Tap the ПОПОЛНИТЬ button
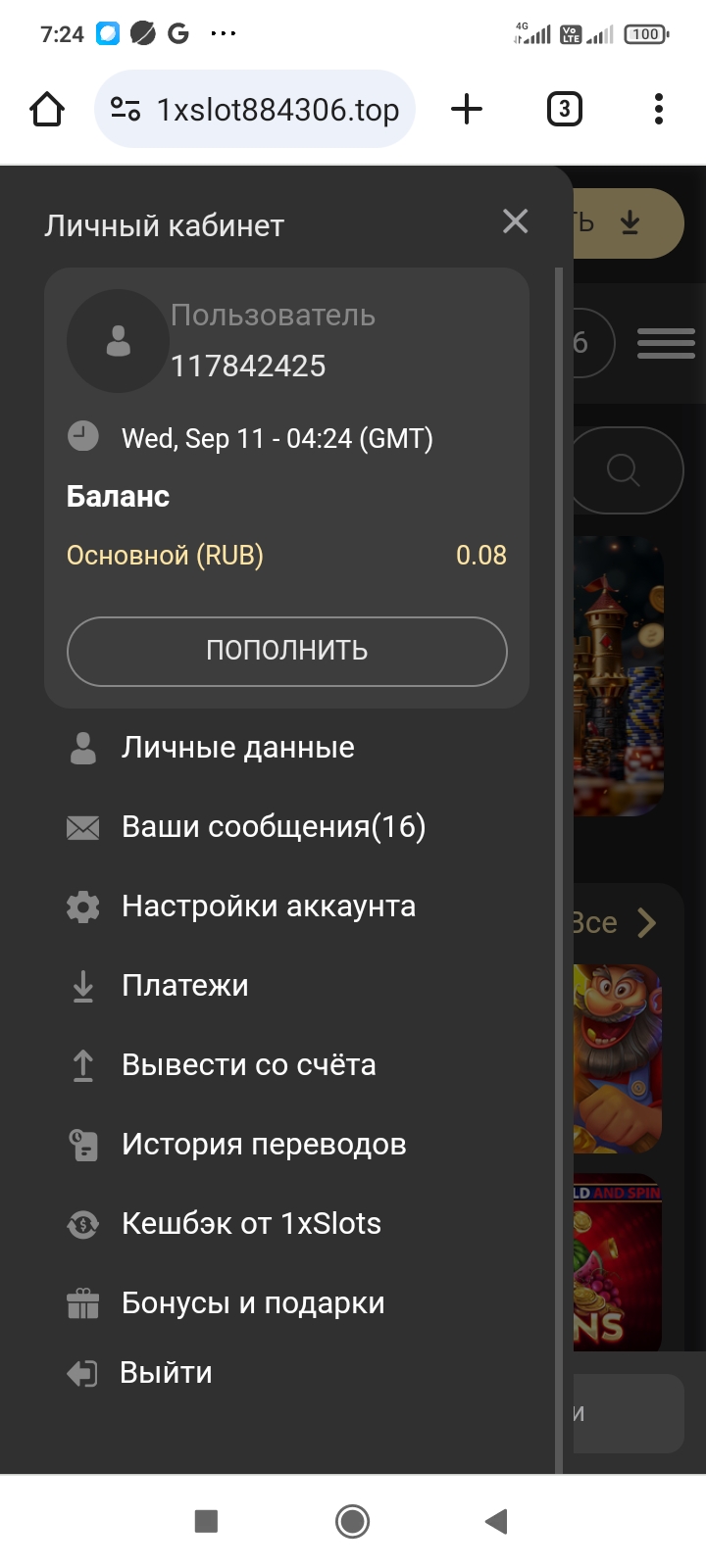Screen dimensions: 706x1568 click(x=286, y=651)
